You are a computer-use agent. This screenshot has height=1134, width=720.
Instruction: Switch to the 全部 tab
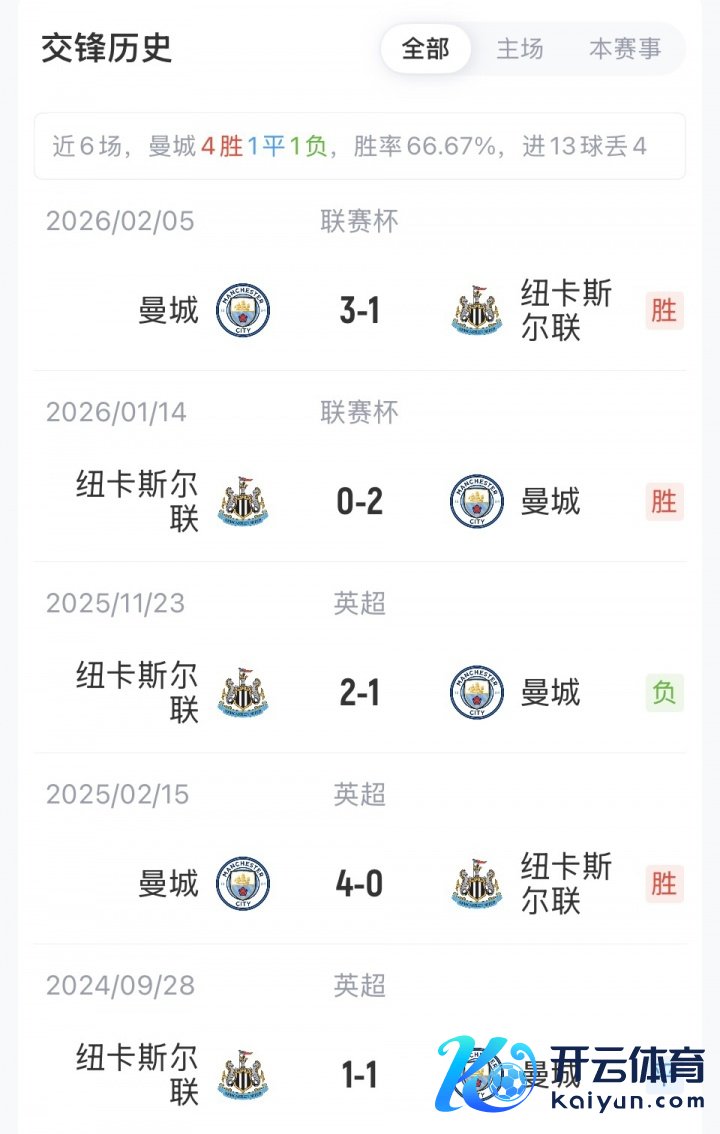(x=425, y=48)
